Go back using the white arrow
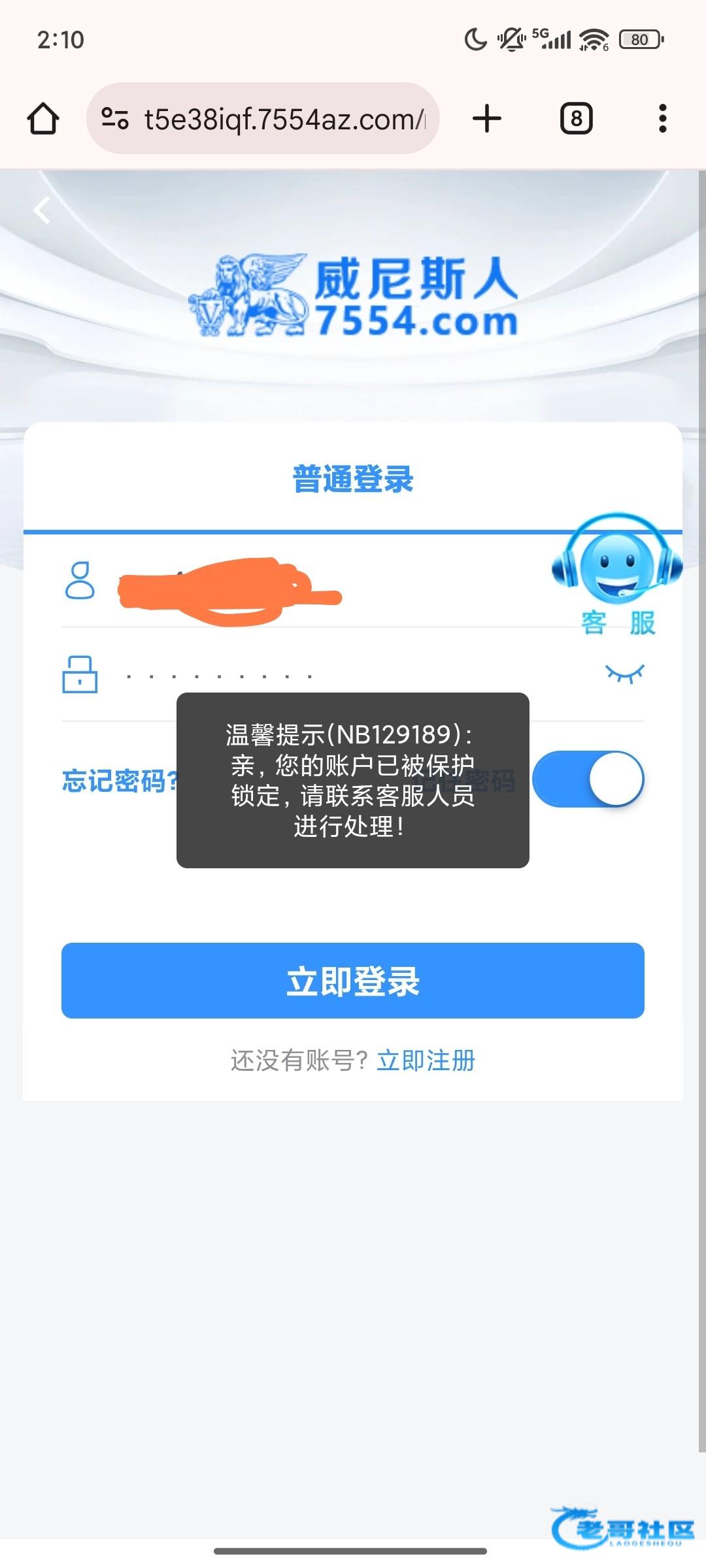 click(42, 210)
